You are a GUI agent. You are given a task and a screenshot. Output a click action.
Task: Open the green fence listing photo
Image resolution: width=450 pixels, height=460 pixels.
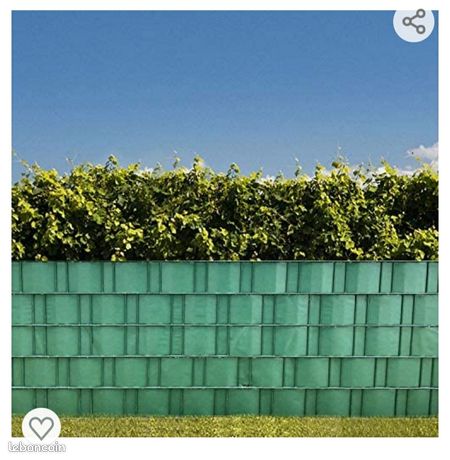point(225,224)
